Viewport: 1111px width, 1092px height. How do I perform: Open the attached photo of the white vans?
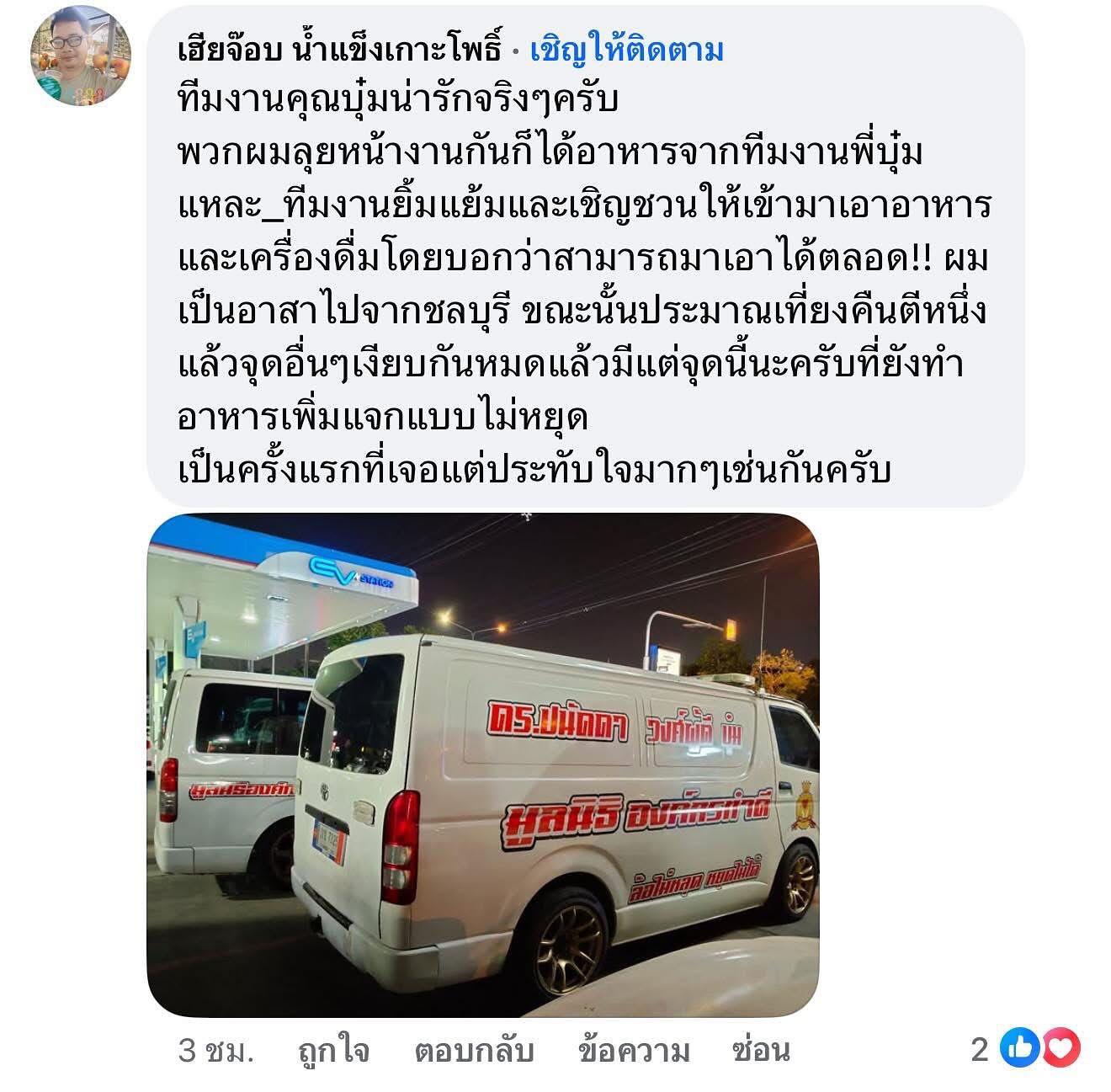tap(483, 764)
